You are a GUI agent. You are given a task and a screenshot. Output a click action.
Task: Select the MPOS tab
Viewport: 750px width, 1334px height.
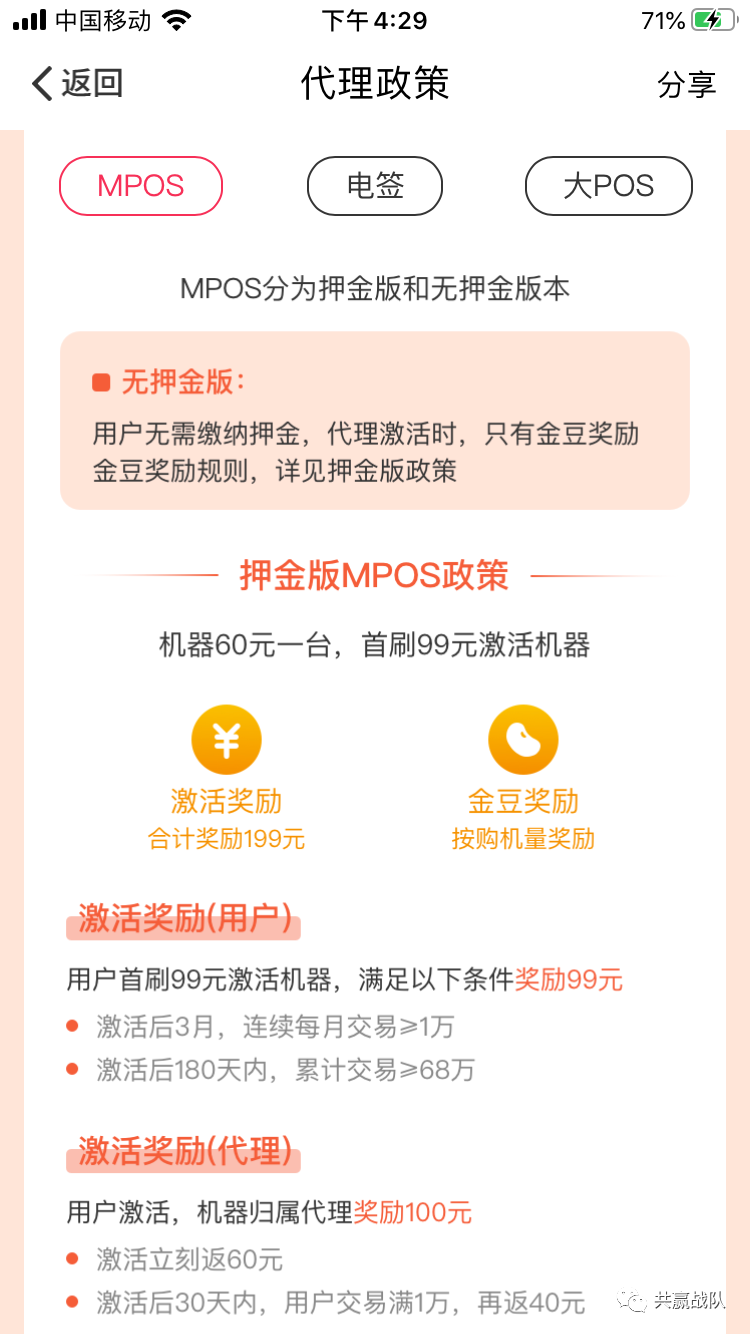point(140,186)
